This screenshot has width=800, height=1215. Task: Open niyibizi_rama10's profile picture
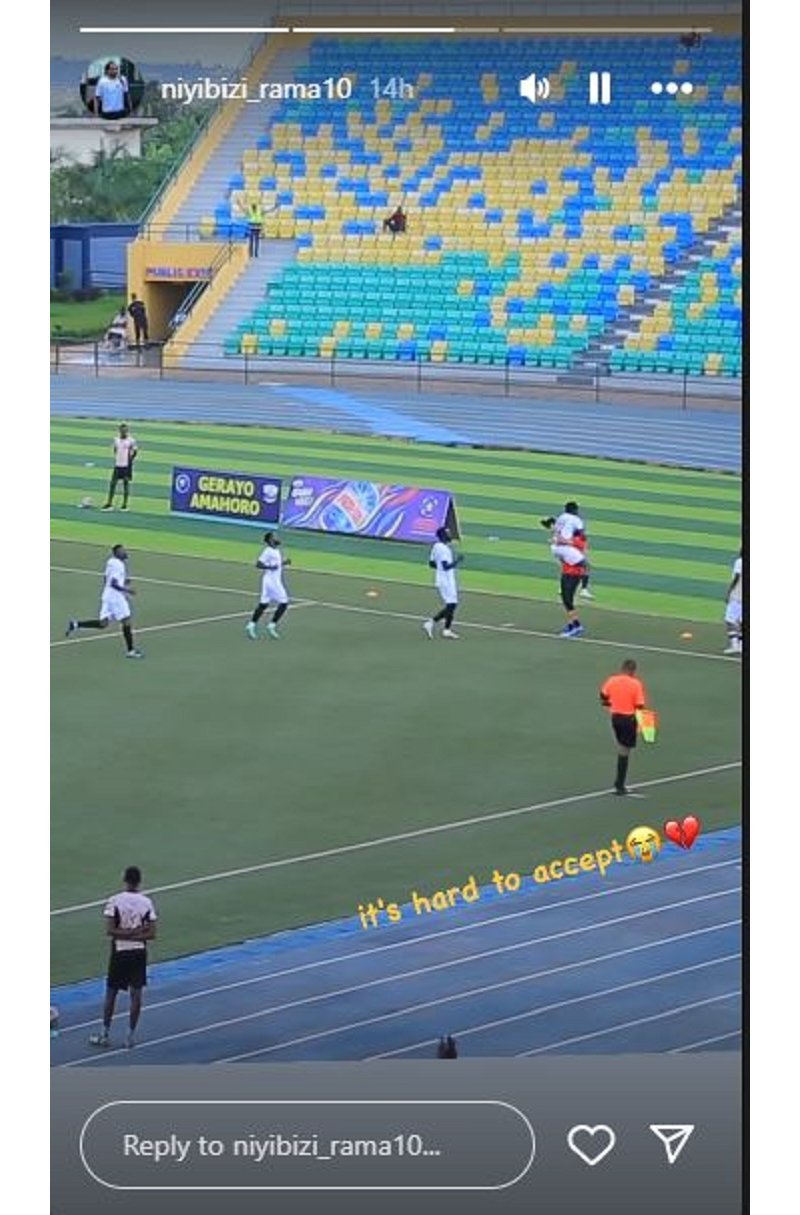[111, 89]
